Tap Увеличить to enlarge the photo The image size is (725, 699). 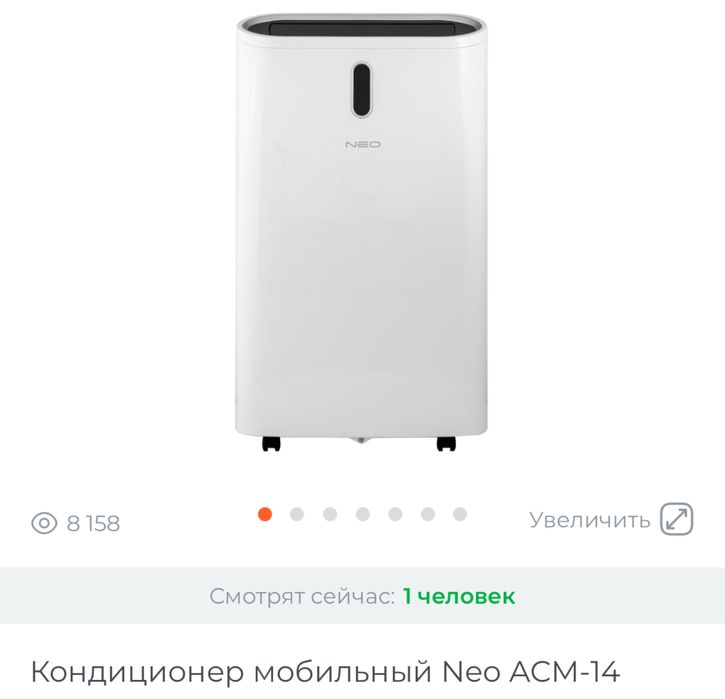click(610, 520)
